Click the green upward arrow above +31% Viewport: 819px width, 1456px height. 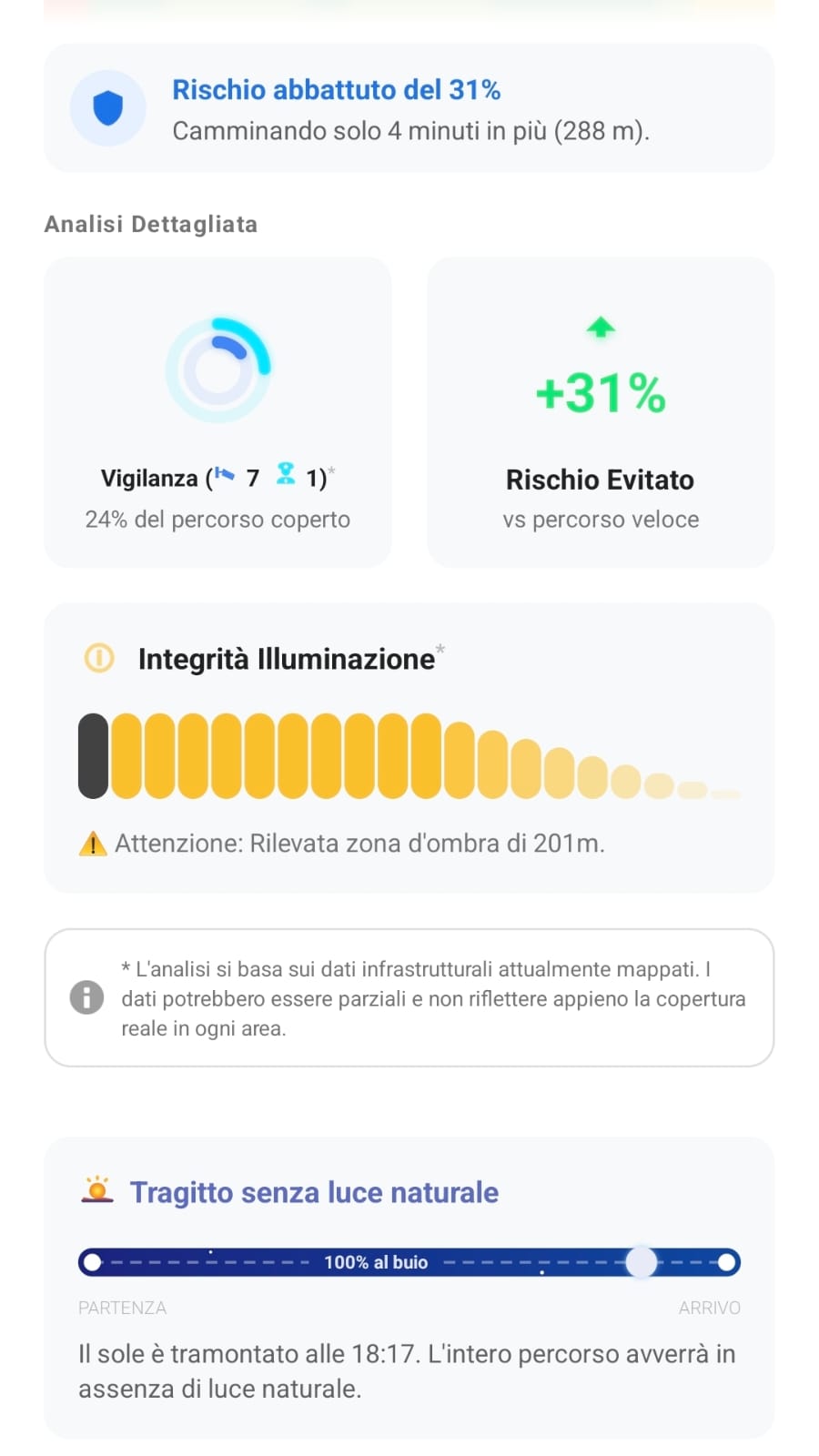click(x=600, y=329)
